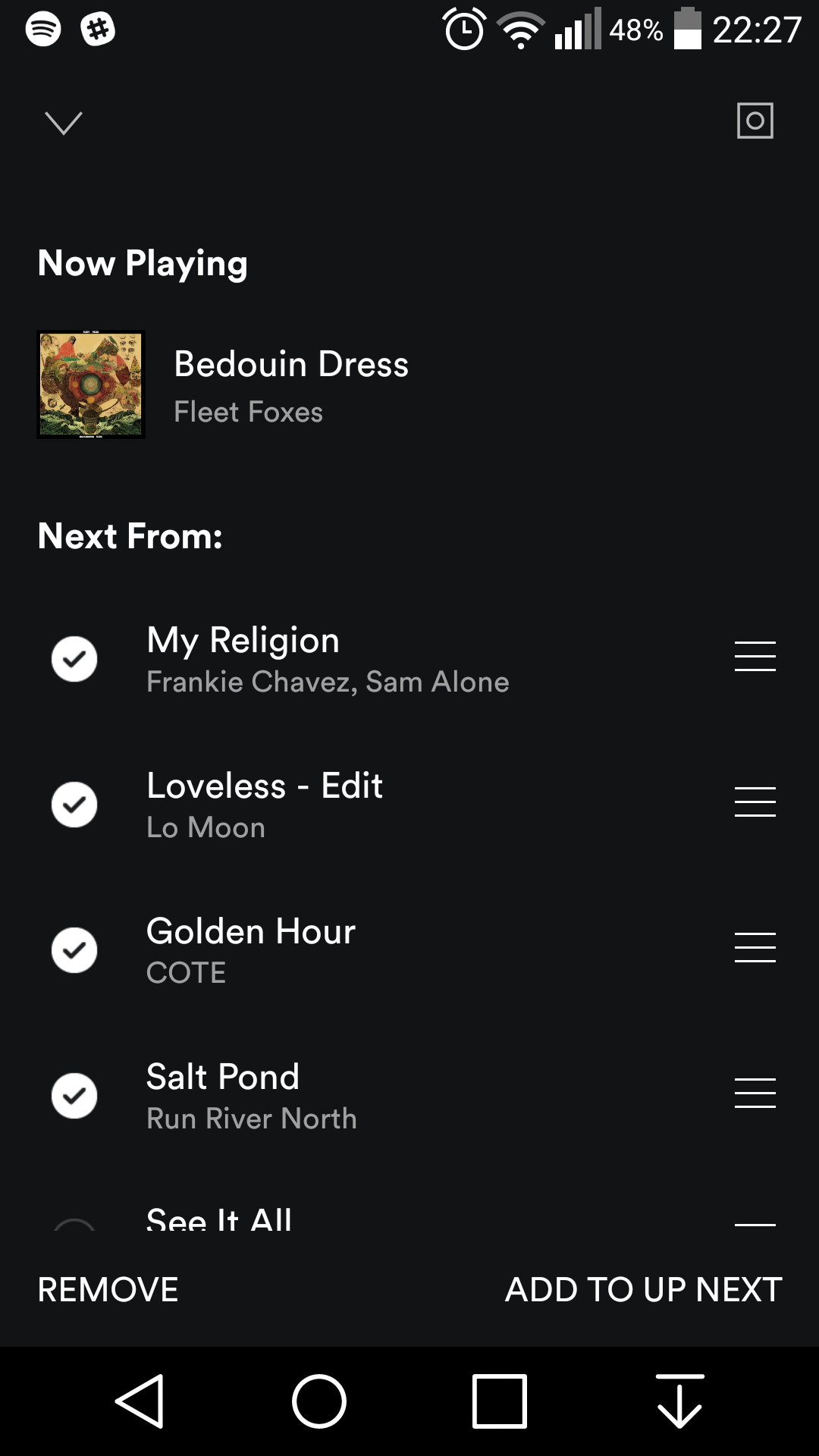
Task: Tap the square icon at top right
Action: click(x=755, y=121)
